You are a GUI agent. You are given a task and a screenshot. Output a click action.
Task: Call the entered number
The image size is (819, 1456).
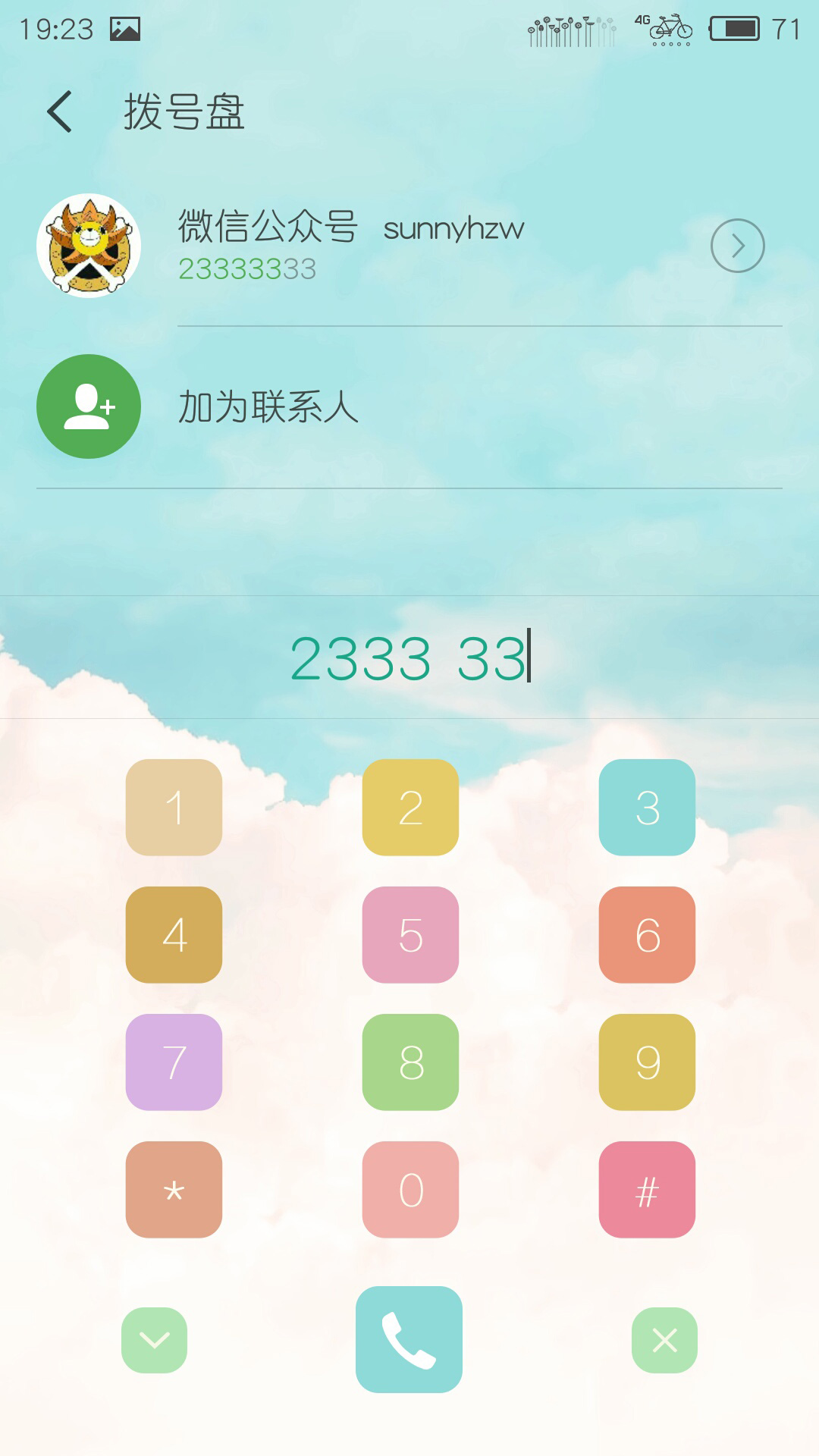pos(409,1339)
